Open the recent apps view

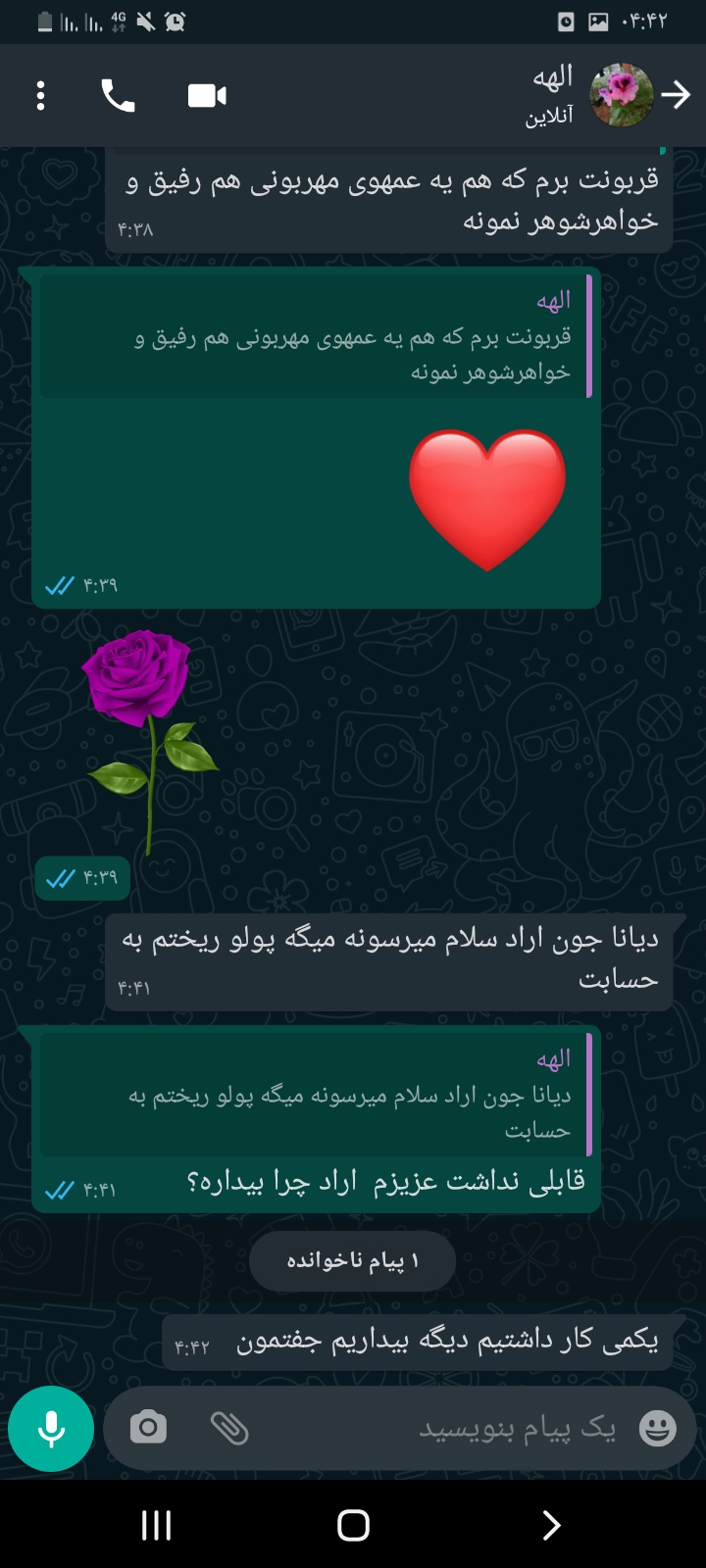click(157, 1525)
